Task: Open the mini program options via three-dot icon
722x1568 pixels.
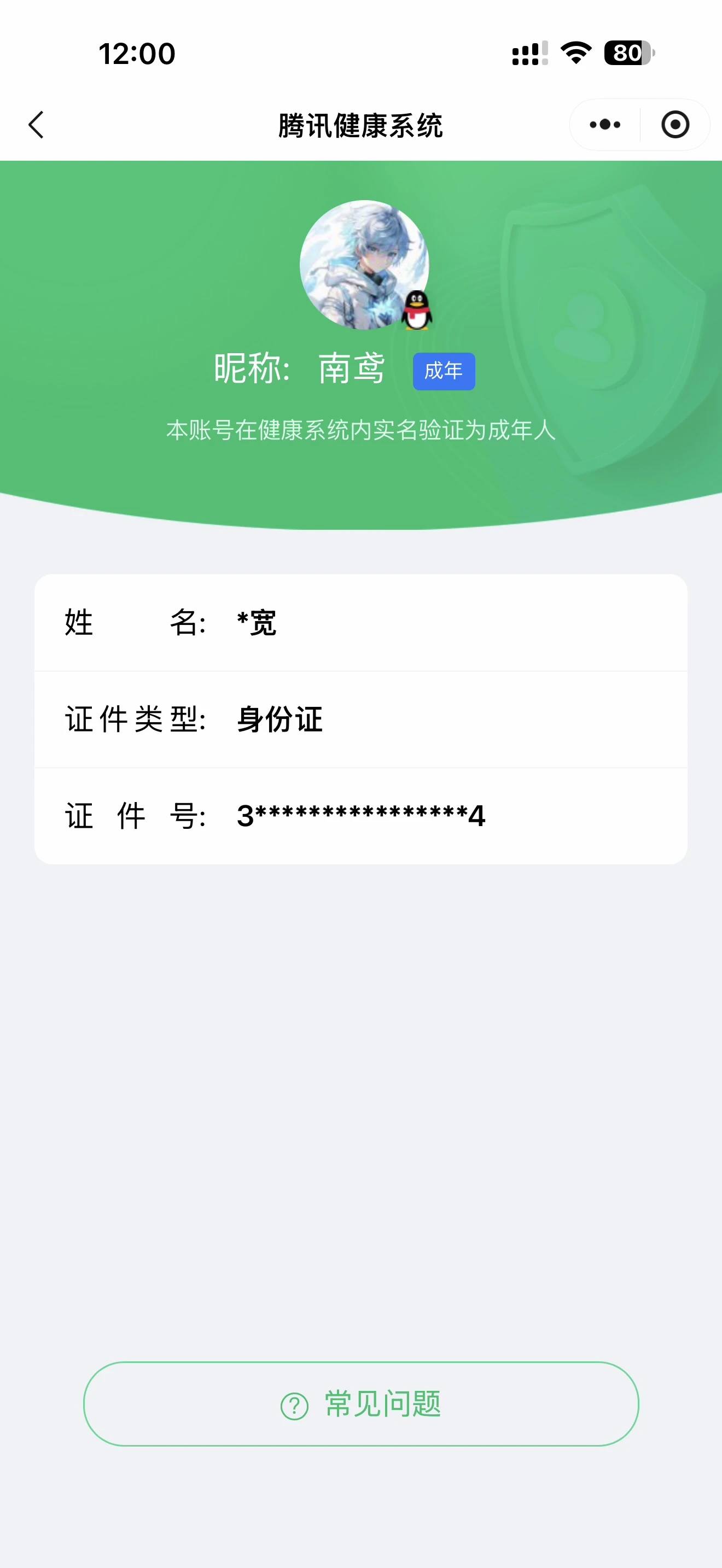Action: pos(603,125)
